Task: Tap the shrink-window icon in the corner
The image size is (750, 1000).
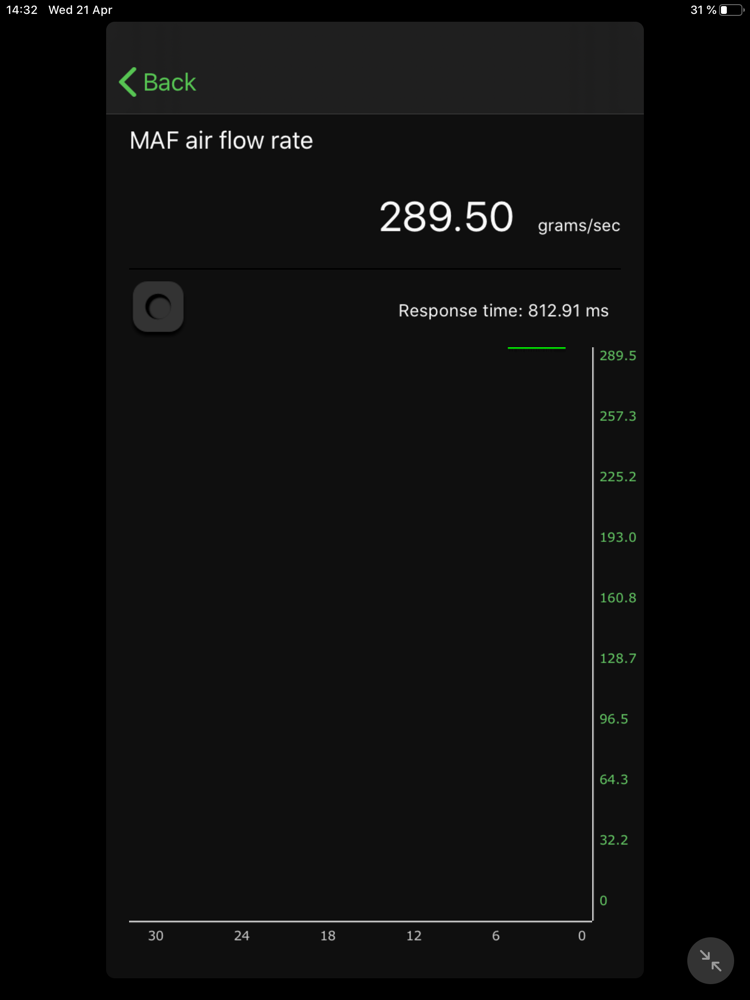Action: (711, 962)
